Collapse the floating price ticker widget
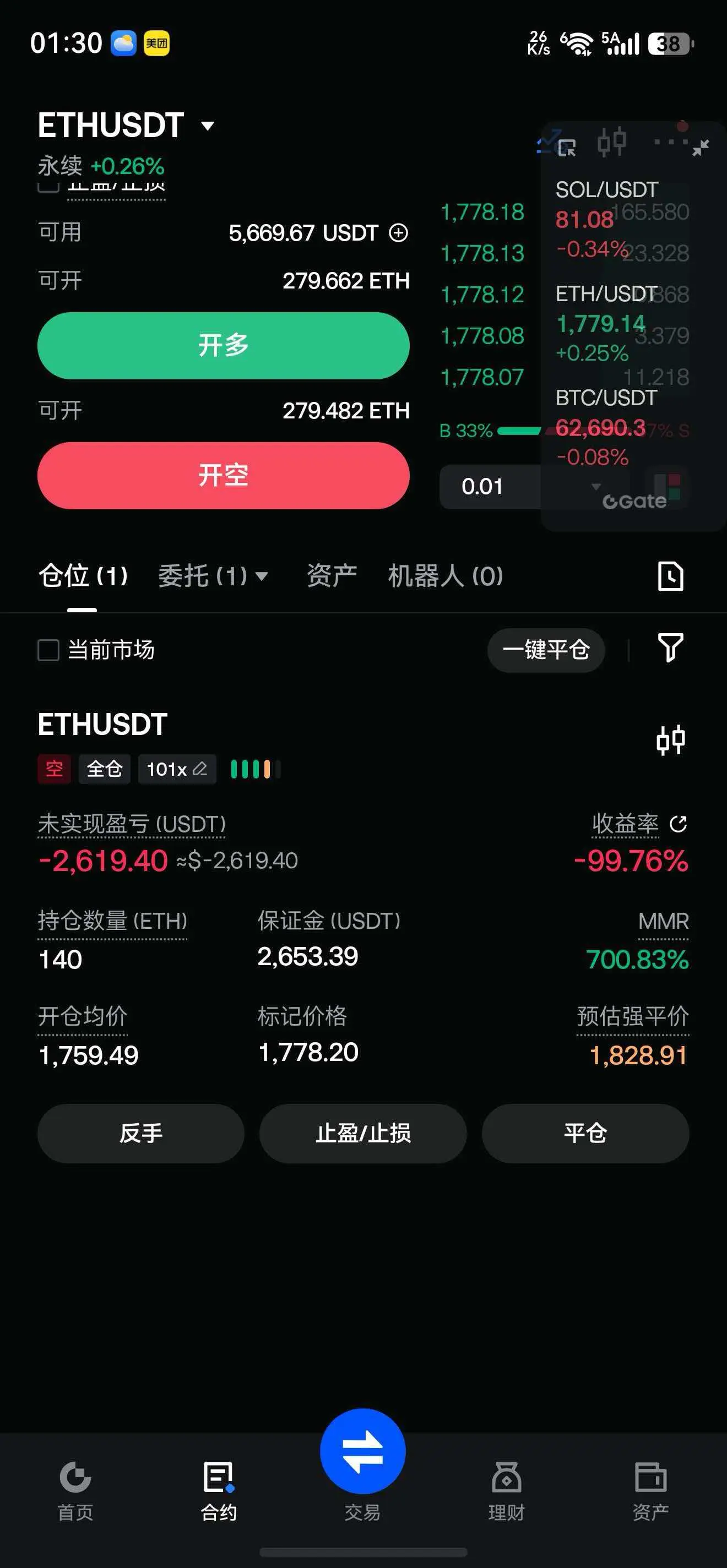 click(x=701, y=146)
